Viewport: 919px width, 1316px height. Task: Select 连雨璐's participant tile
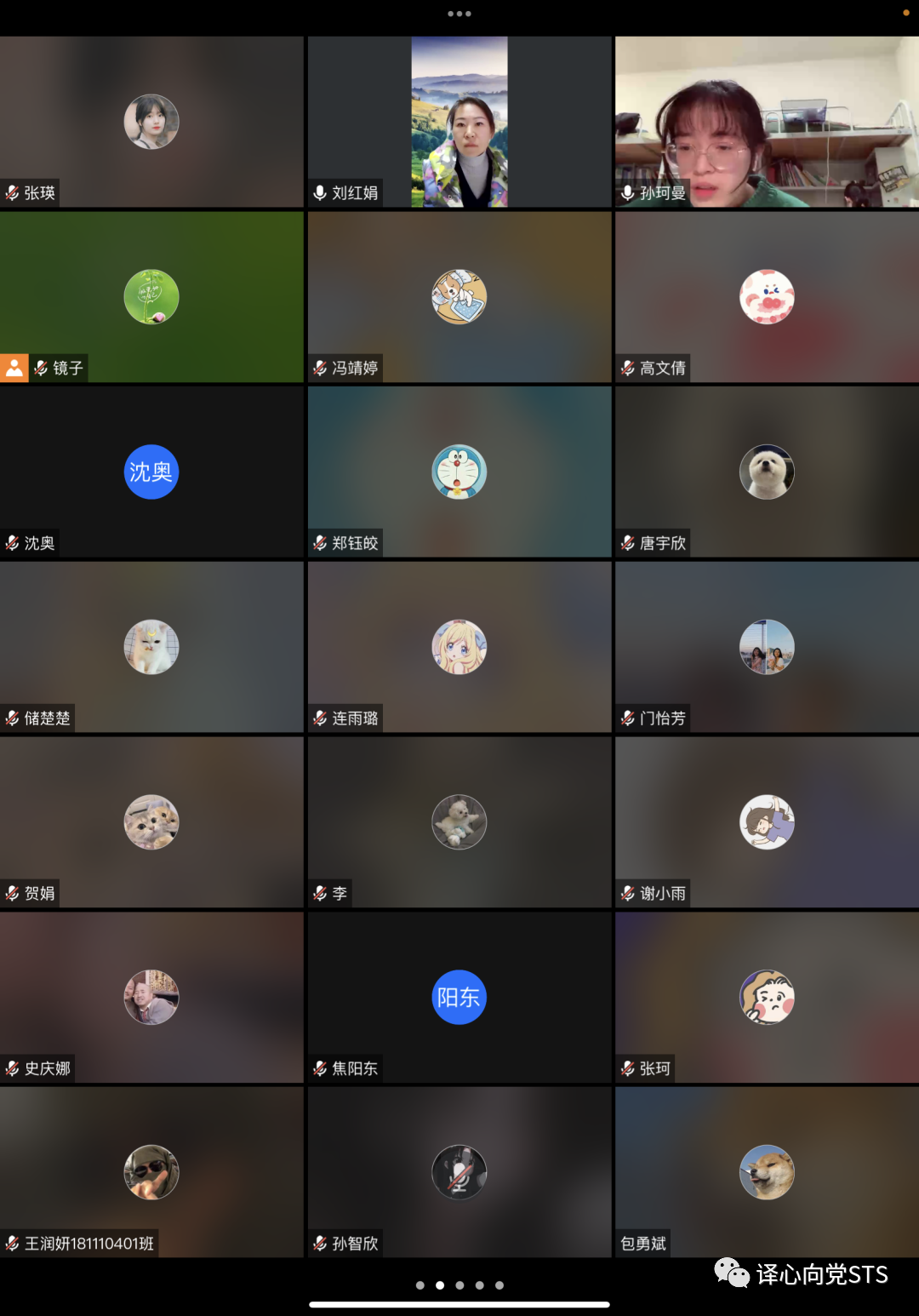point(459,647)
